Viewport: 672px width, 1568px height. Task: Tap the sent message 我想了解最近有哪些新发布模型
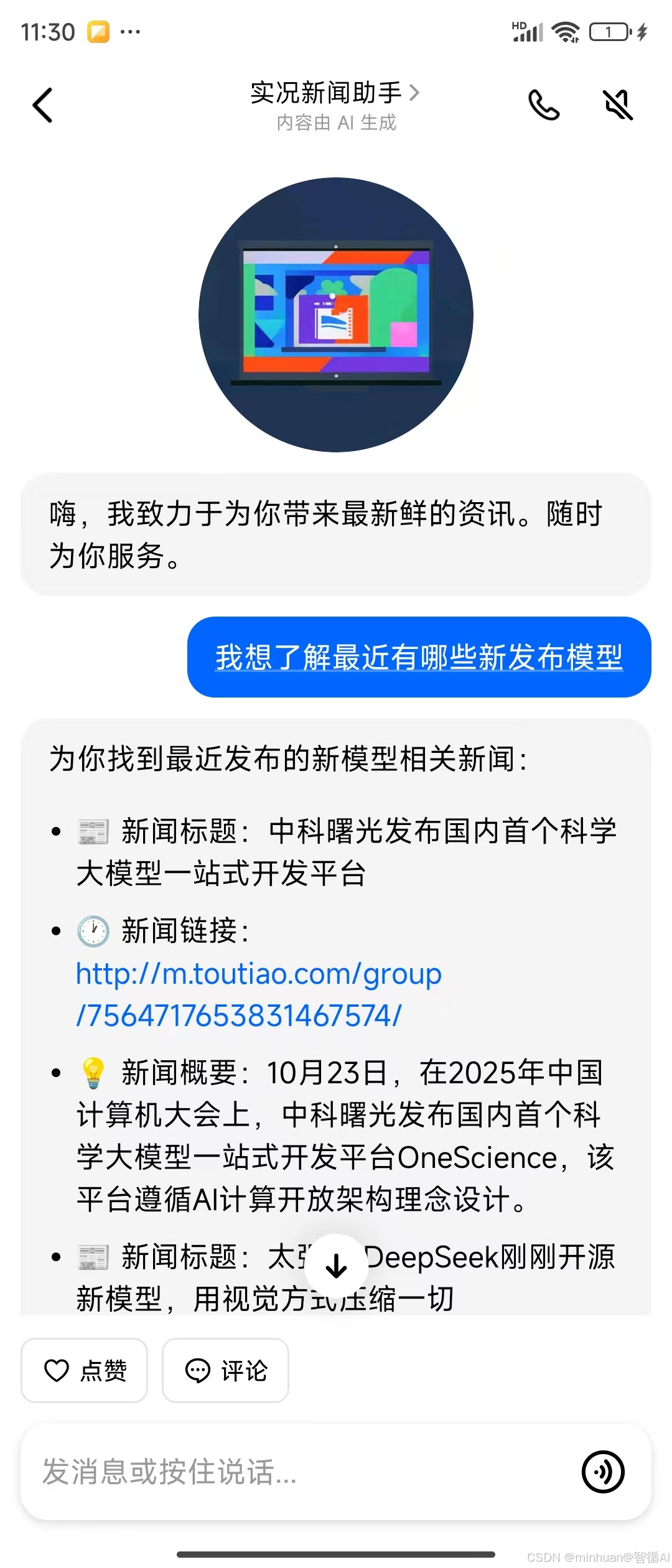419,657
